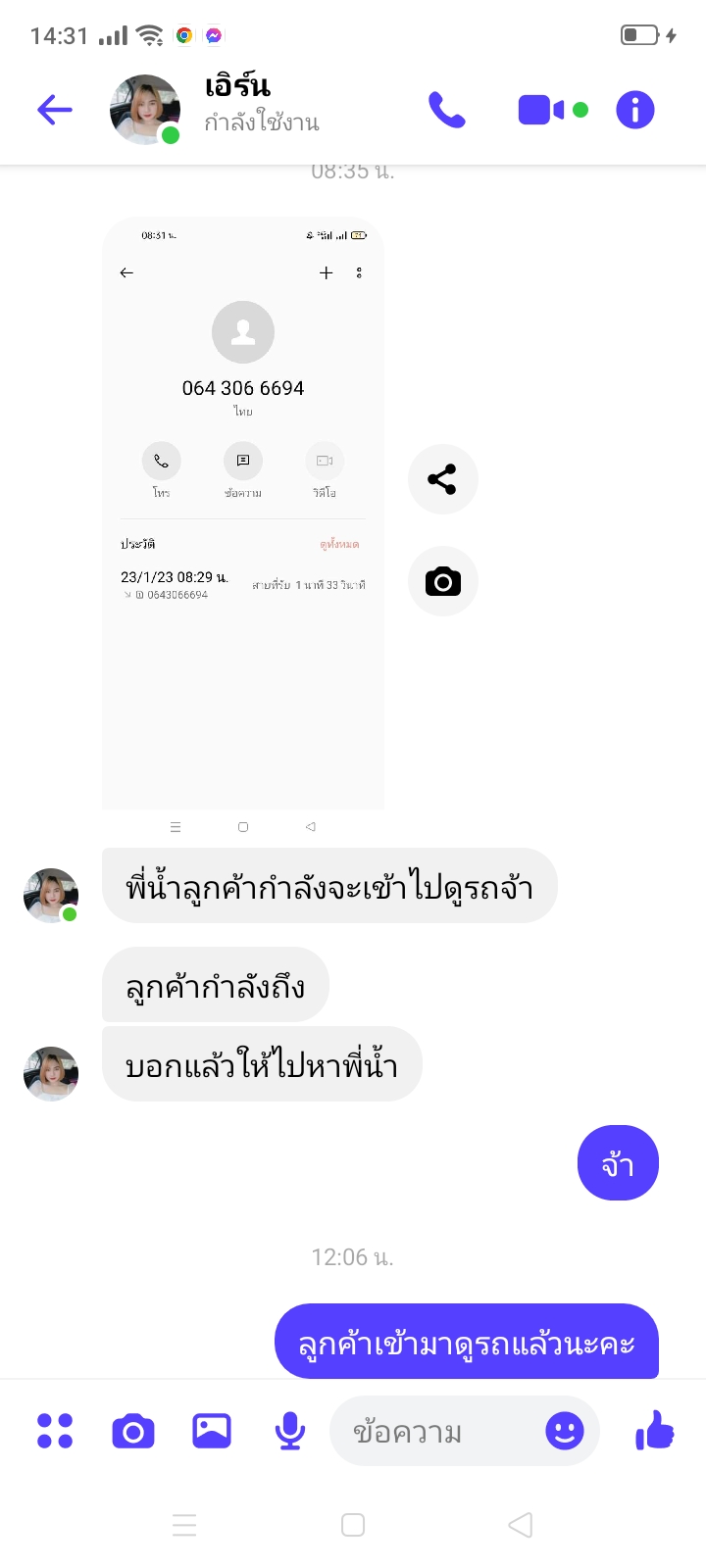This screenshot has height=1568, width=706.
Task: Open more actions four-dot menu
Action: [55, 1431]
